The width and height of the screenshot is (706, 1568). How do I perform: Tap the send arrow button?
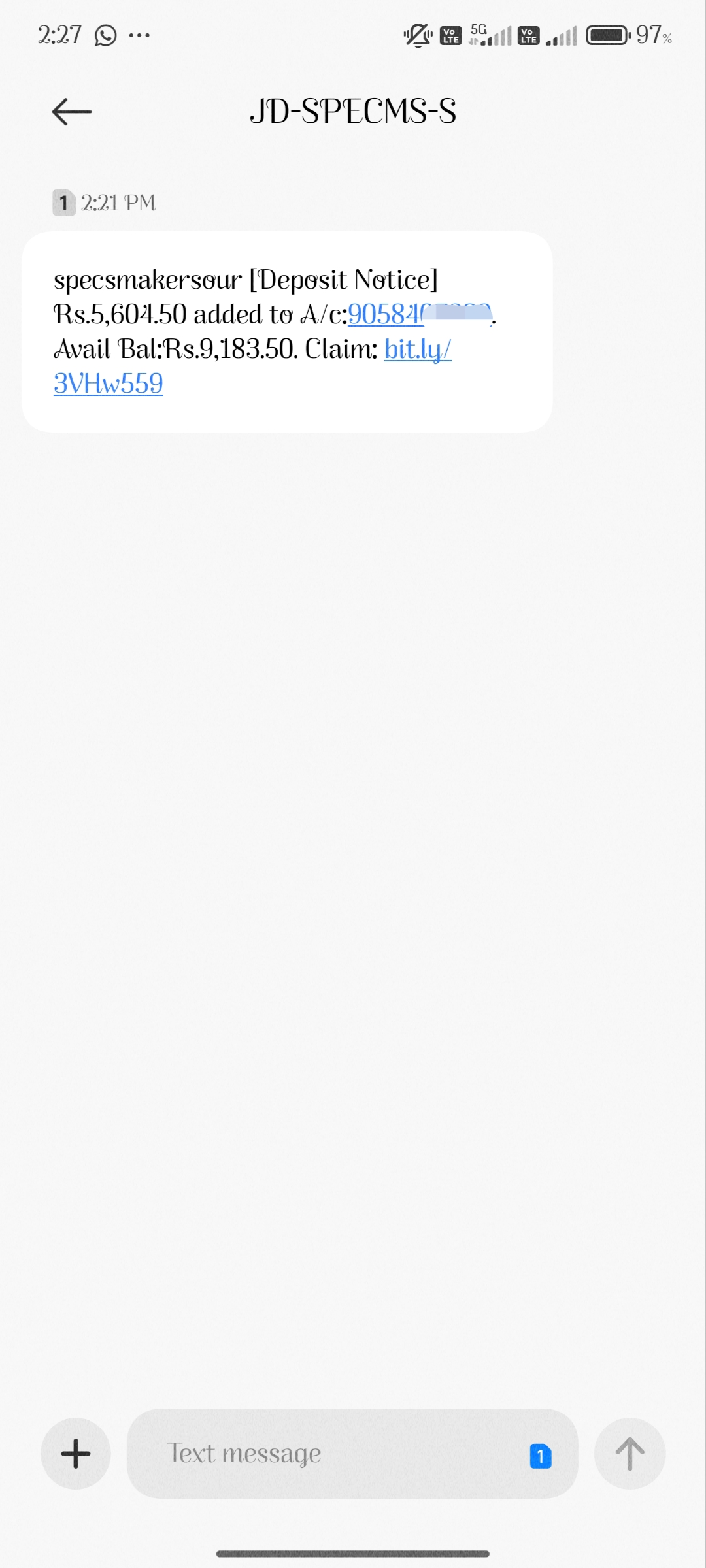[630, 1454]
